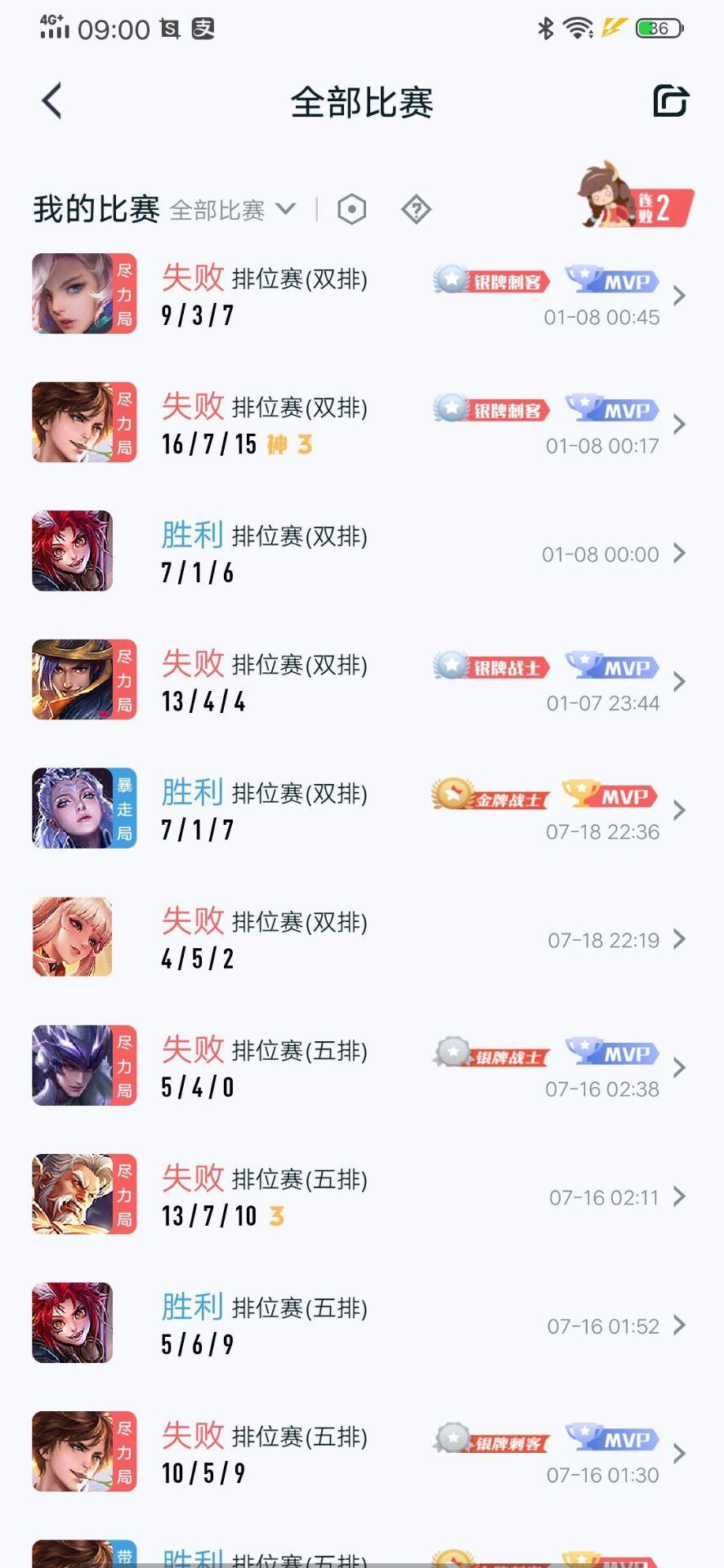Open the 5/6/9 win at 07-16 01:52
The width and height of the screenshot is (724, 1568).
362,1324
